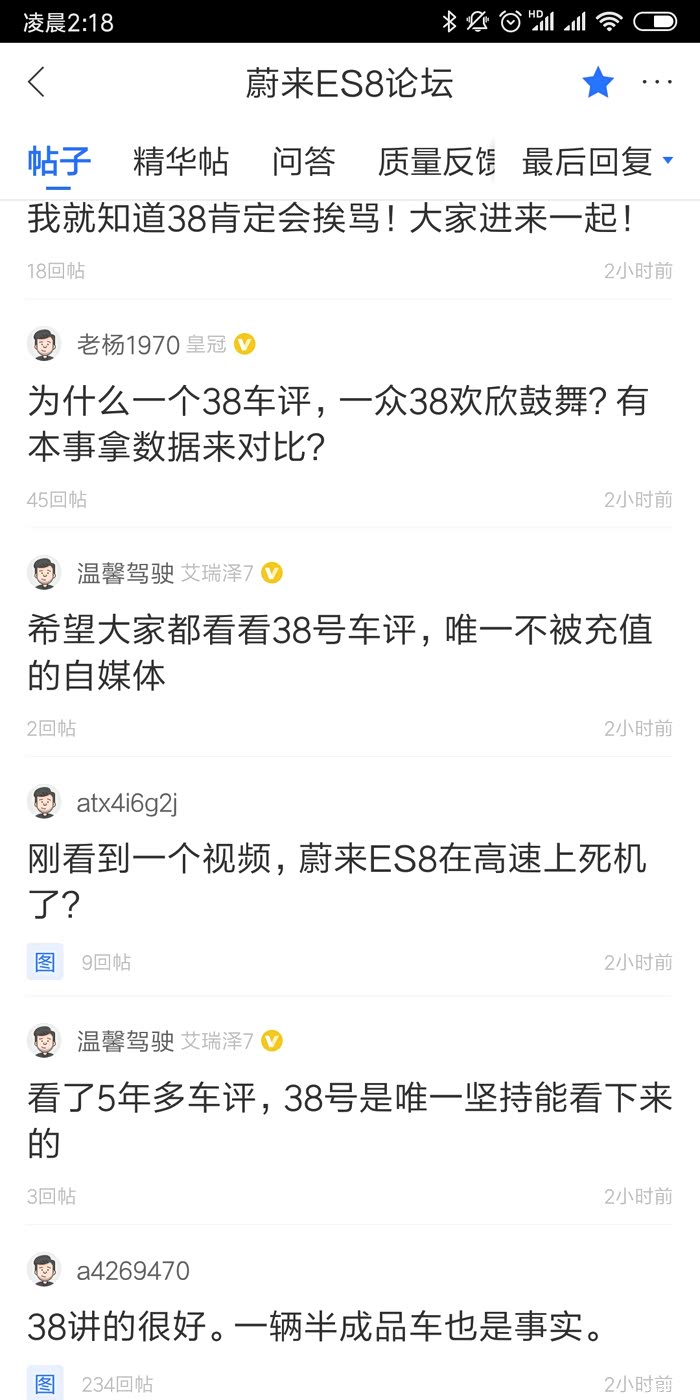Switch to the 问答 tab

[x=303, y=162]
